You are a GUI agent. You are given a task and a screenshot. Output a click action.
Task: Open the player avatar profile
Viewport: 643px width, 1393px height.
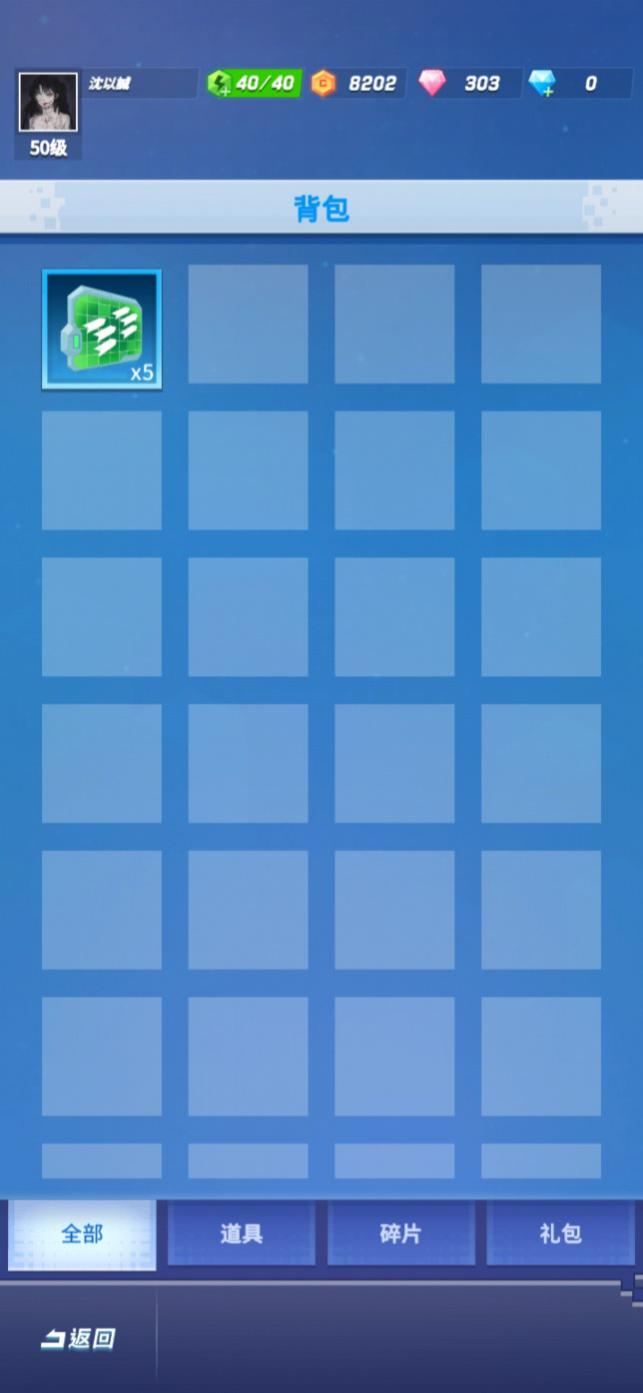click(48, 102)
